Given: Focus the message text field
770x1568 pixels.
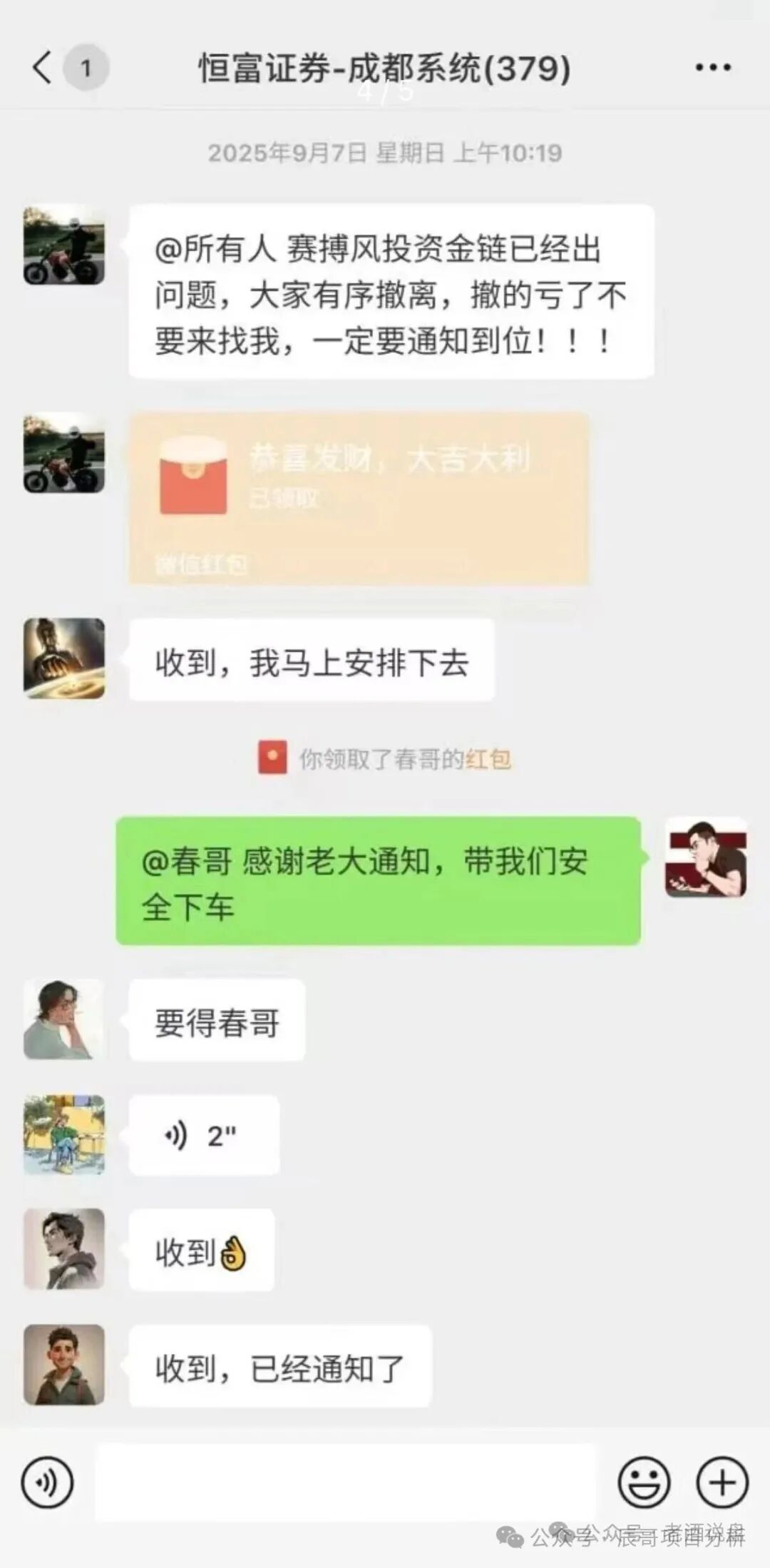Looking at the screenshot, I should [346, 1482].
